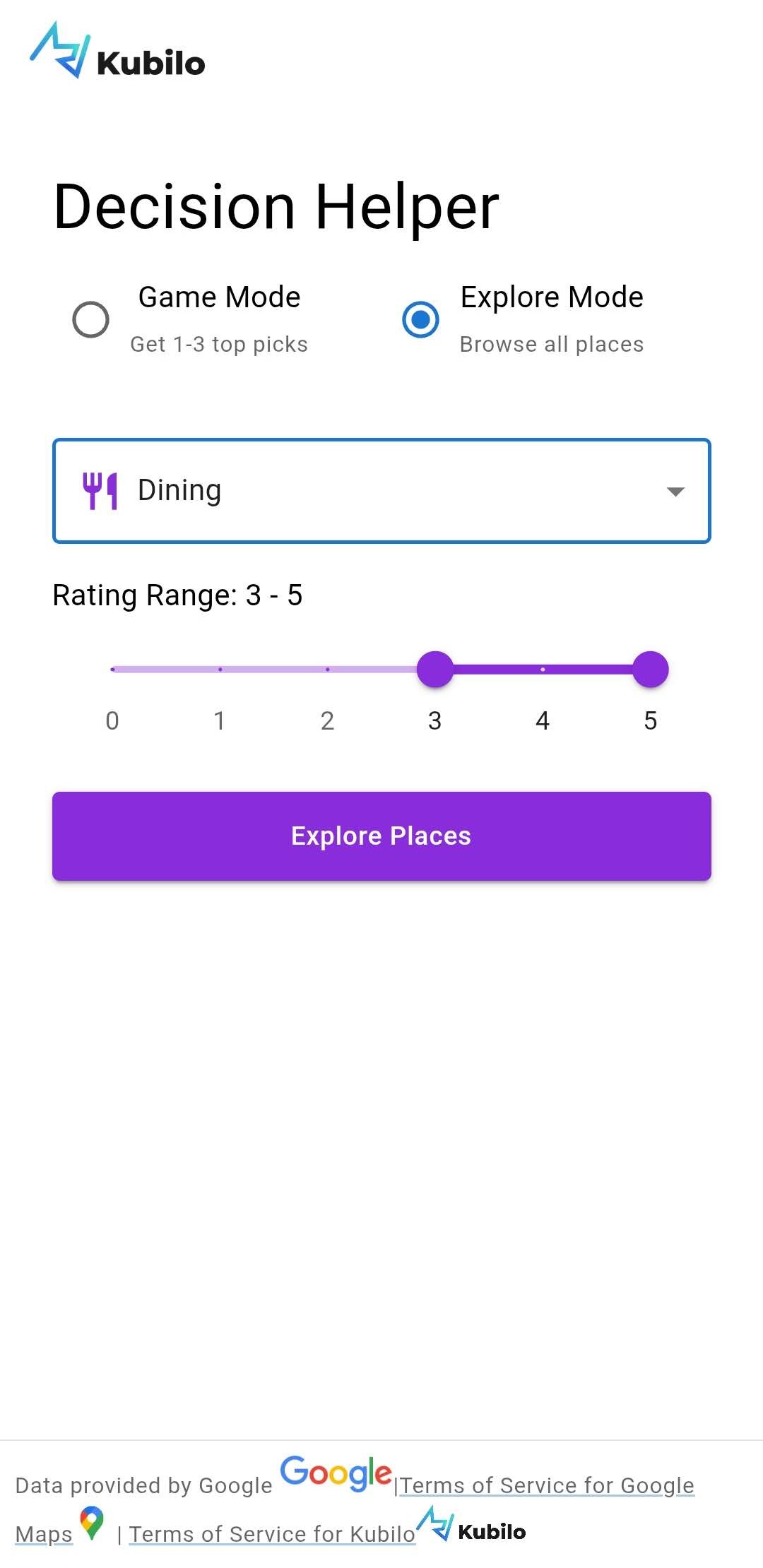Viewport: 763px width, 1568px height.
Task: Click the fork and knife Dining icon
Action: click(x=102, y=489)
